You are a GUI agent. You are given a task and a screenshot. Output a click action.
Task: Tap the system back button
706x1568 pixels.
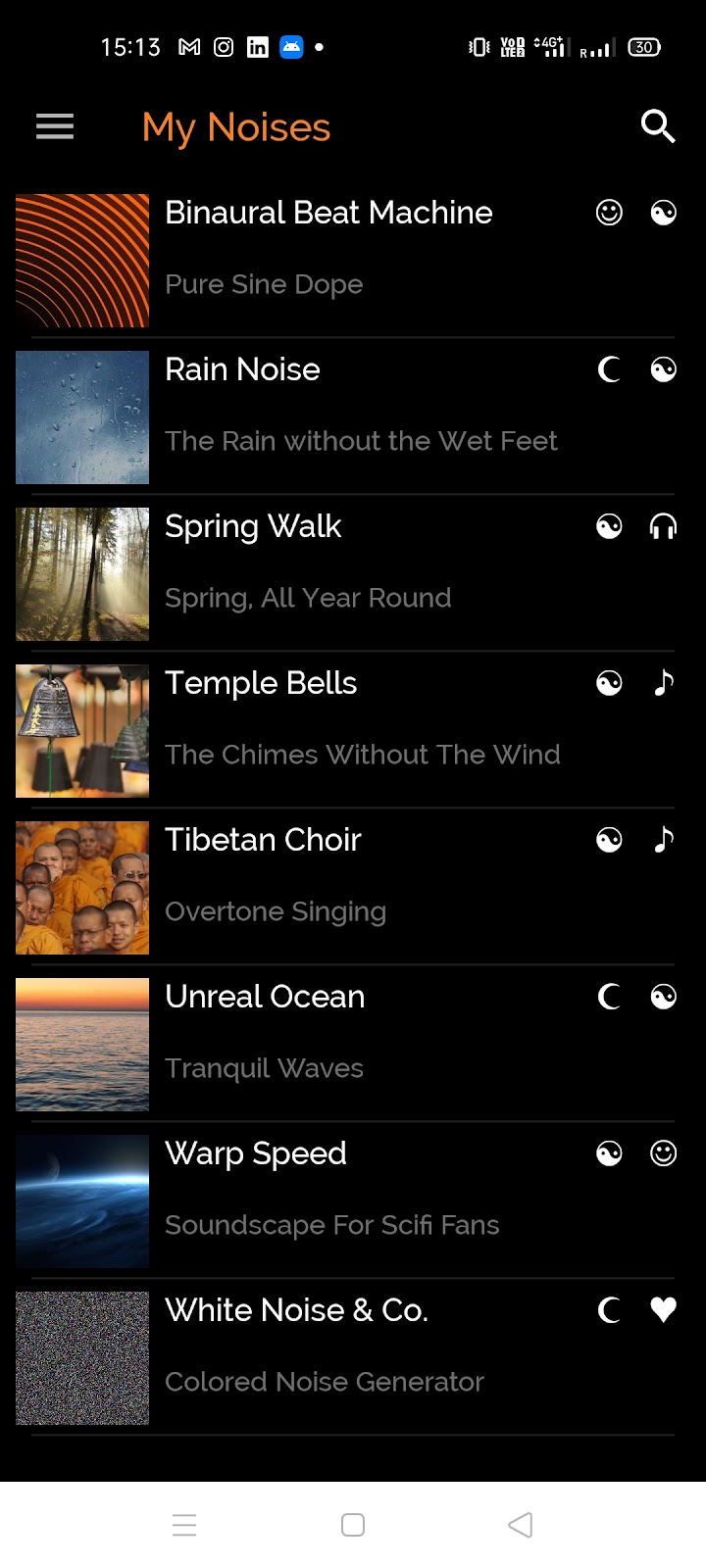point(521,1525)
